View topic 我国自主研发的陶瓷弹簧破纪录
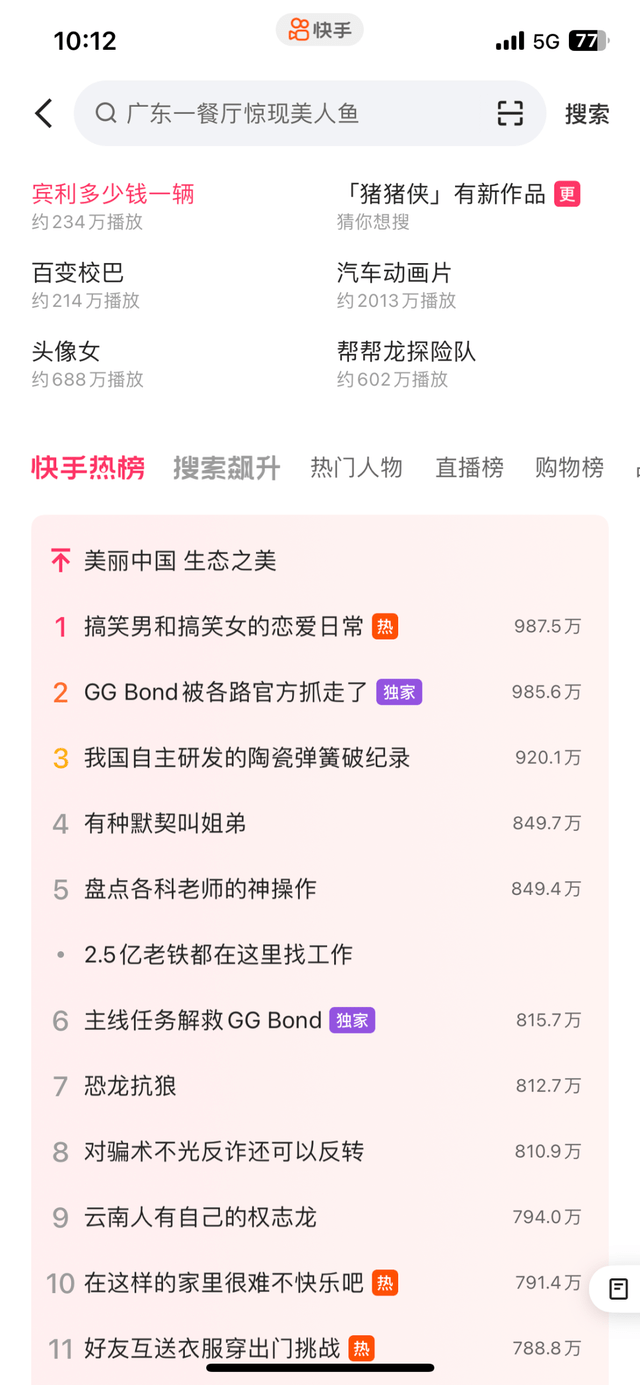The image size is (640, 1385). click(247, 758)
